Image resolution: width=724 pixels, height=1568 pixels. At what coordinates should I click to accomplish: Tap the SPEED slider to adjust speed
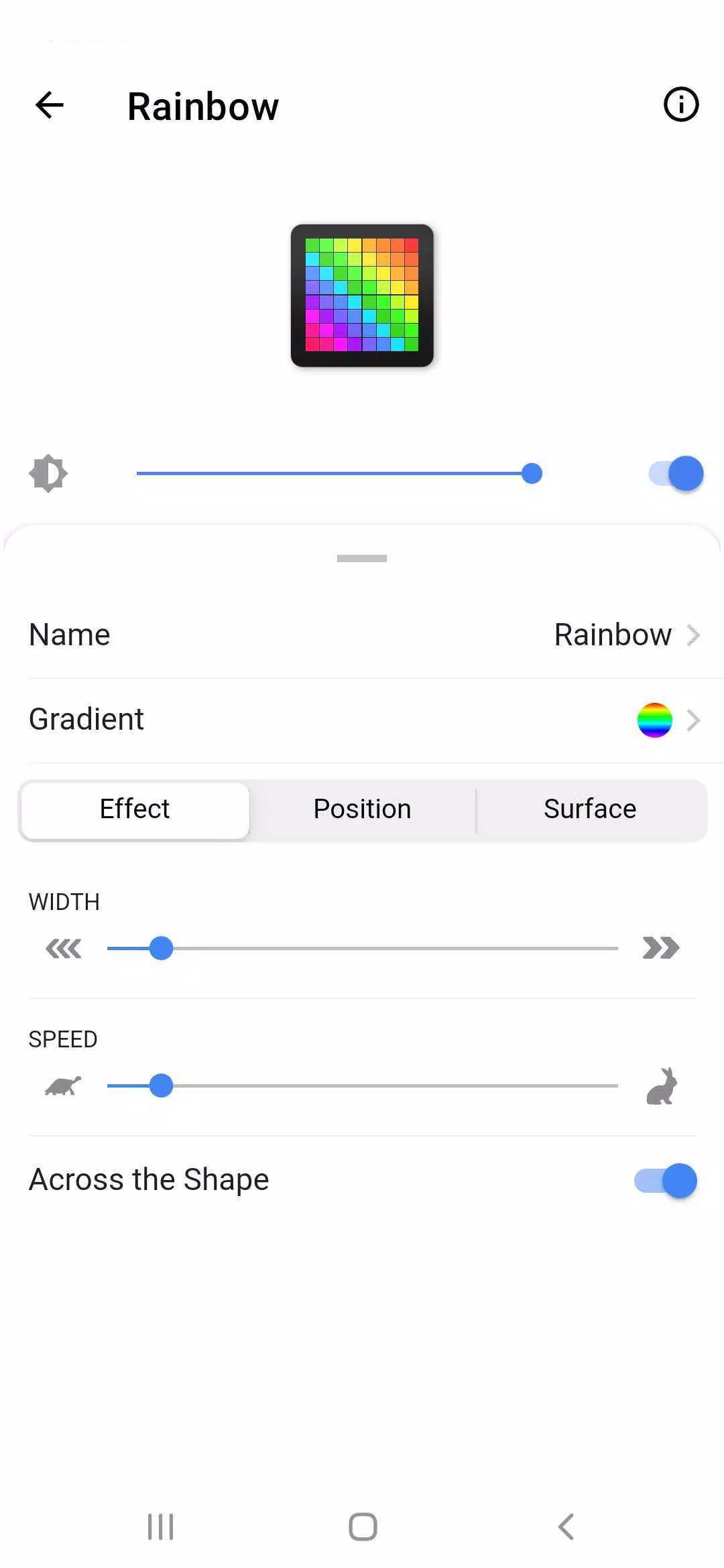(x=362, y=1086)
